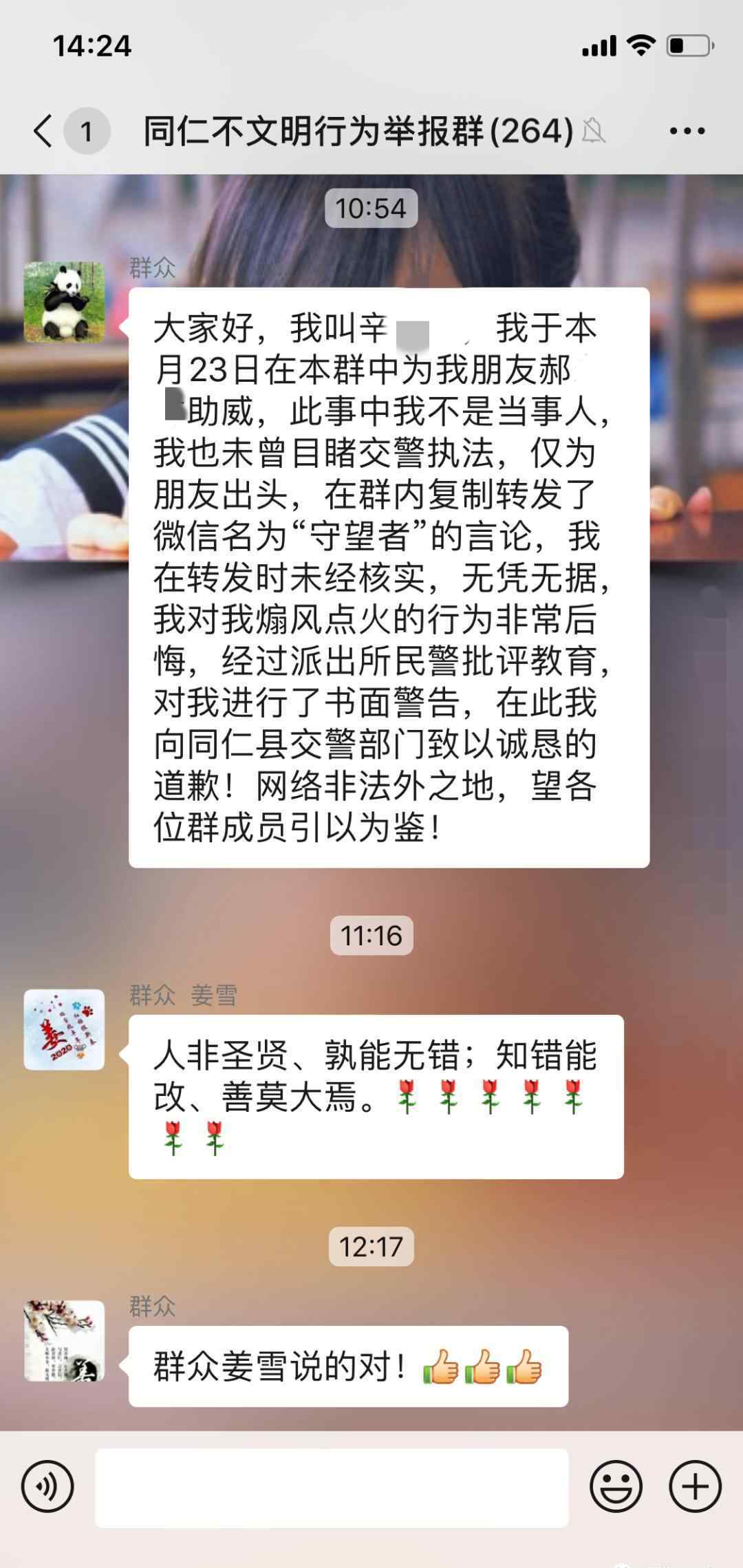Go back to the chat list
Image resolution: width=743 pixels, height=1568 pixels.
coord(43,131)
